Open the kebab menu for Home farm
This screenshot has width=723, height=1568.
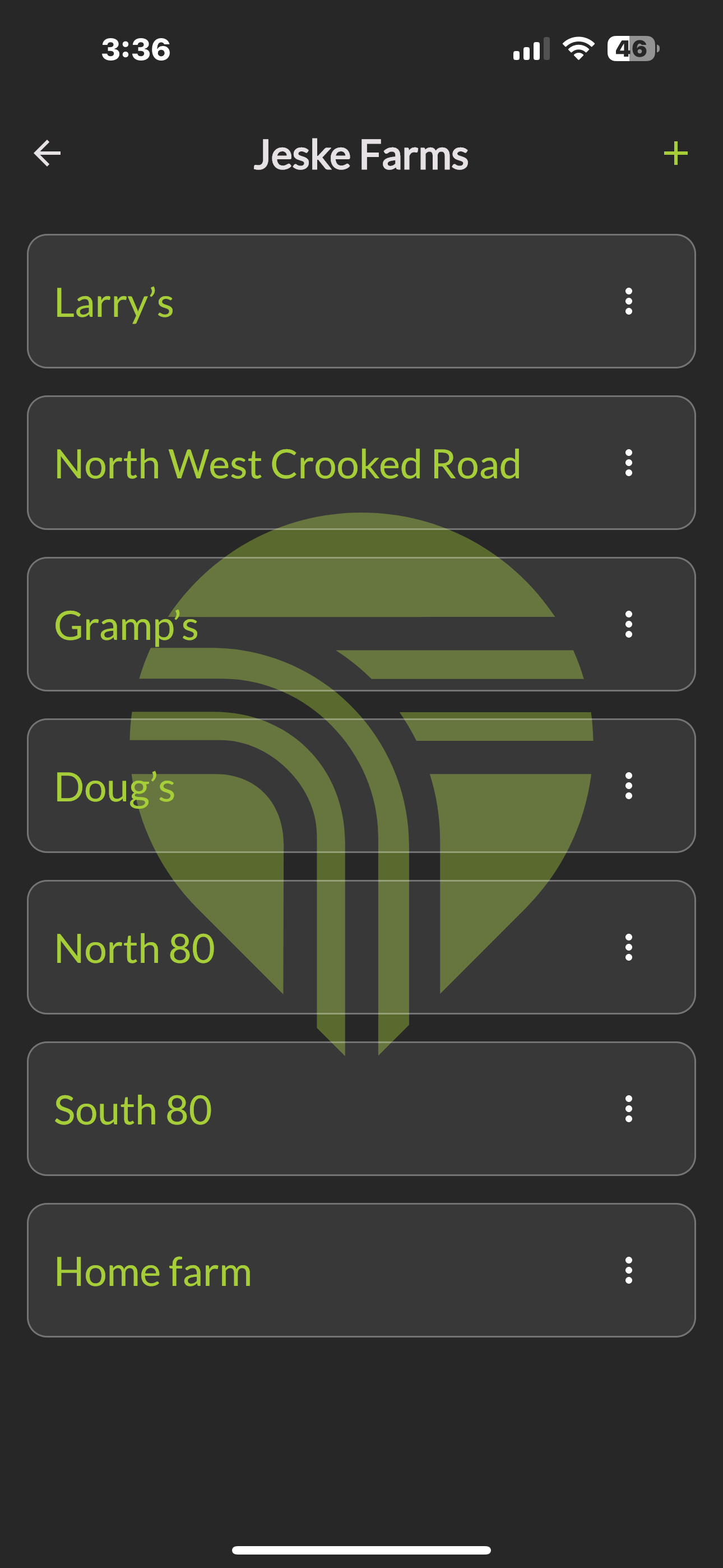[629, 1270]
